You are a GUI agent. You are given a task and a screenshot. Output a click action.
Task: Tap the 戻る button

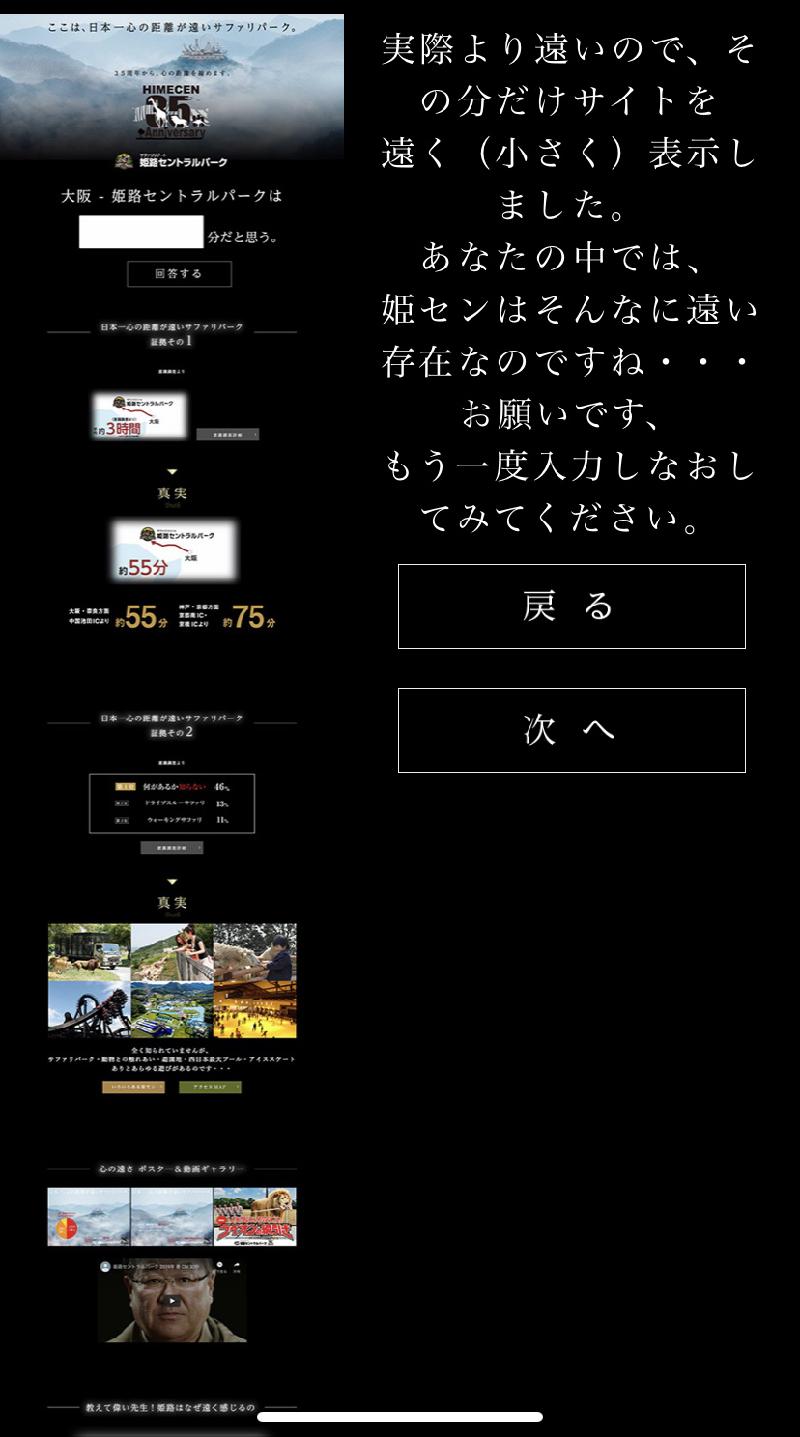coord(571,606)
